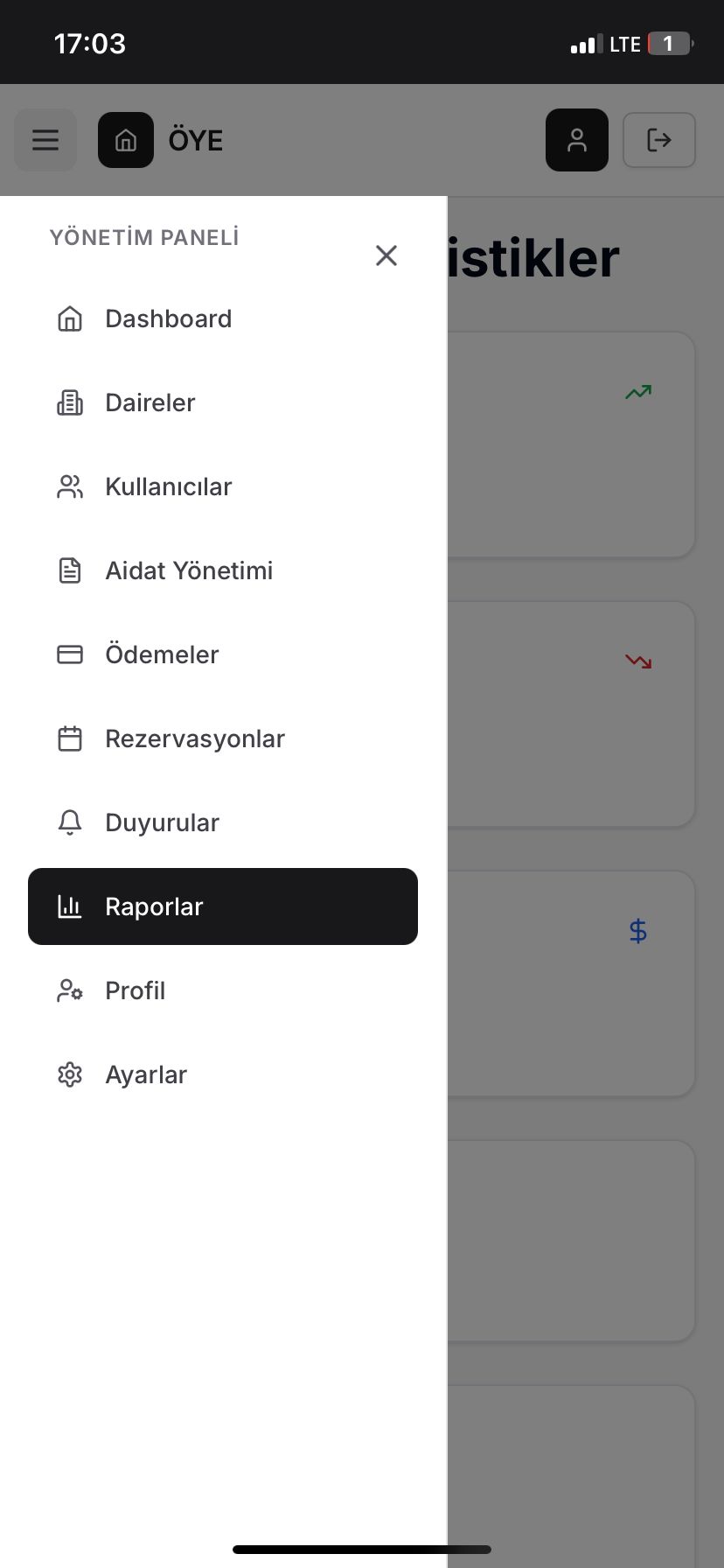The image size is (724, 1568).
Task: Click the Daireler building icon
Action: [x=69, y=402]
